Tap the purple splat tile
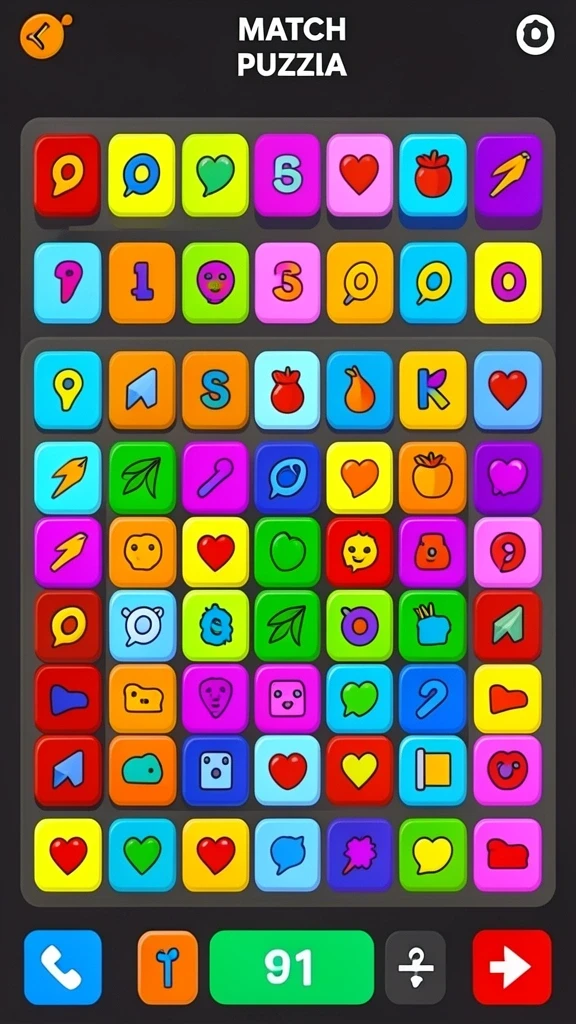Screen dimensions: 576x1024 coord(360,855)
